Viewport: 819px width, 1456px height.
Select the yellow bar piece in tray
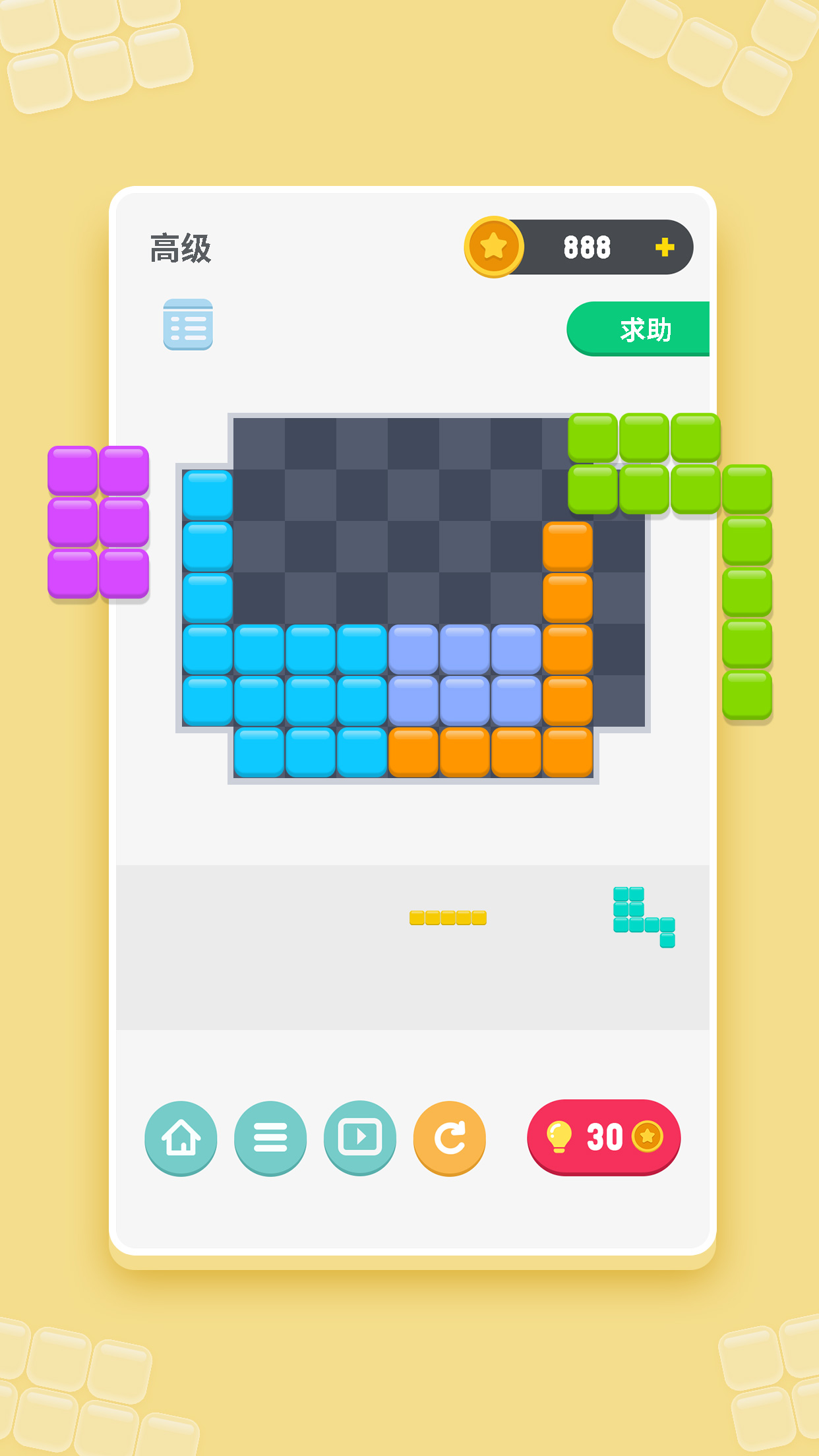[448, 918]
